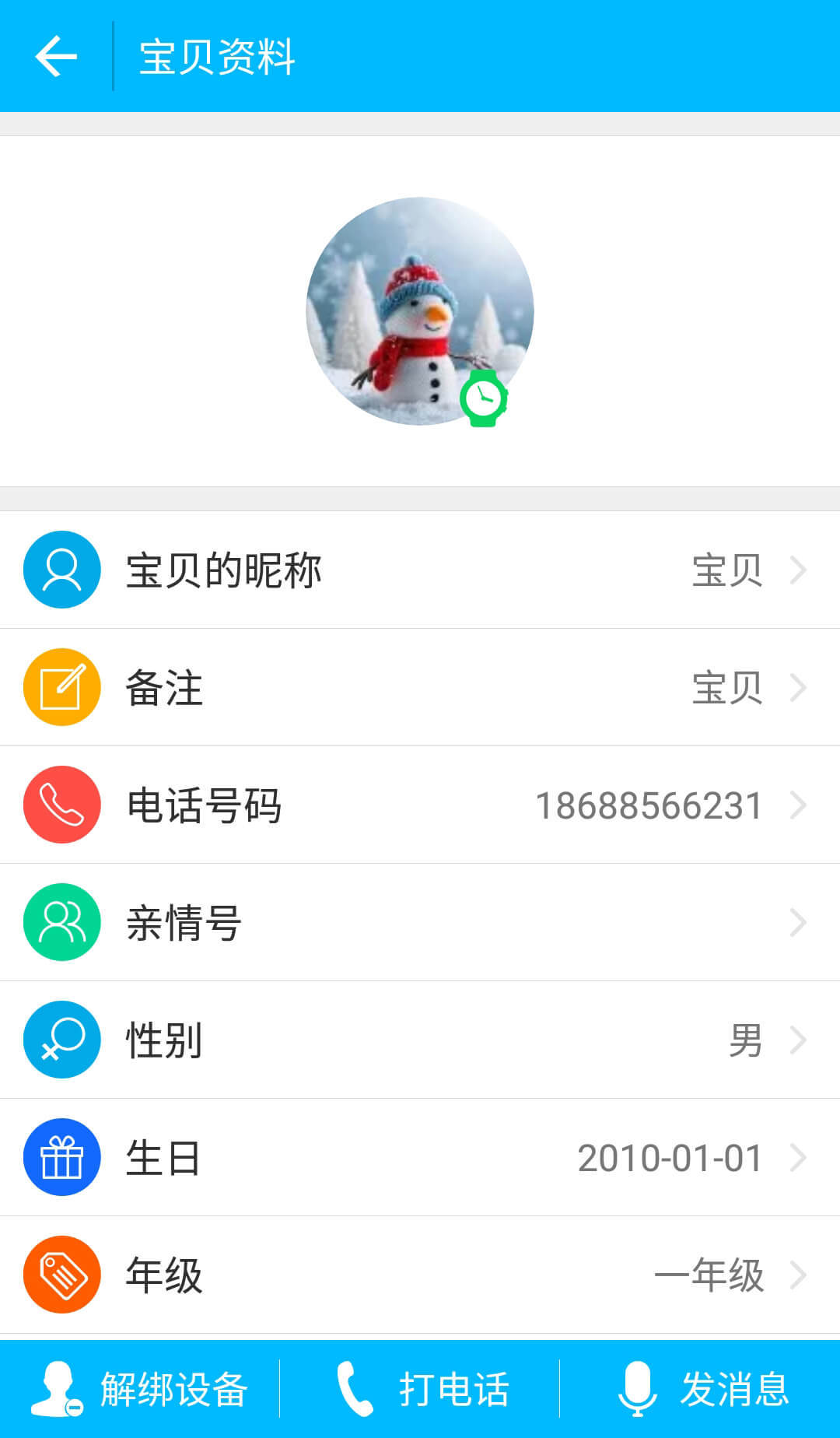
Task: Change the 性别 gender setting
Action: coord(420,1040)
